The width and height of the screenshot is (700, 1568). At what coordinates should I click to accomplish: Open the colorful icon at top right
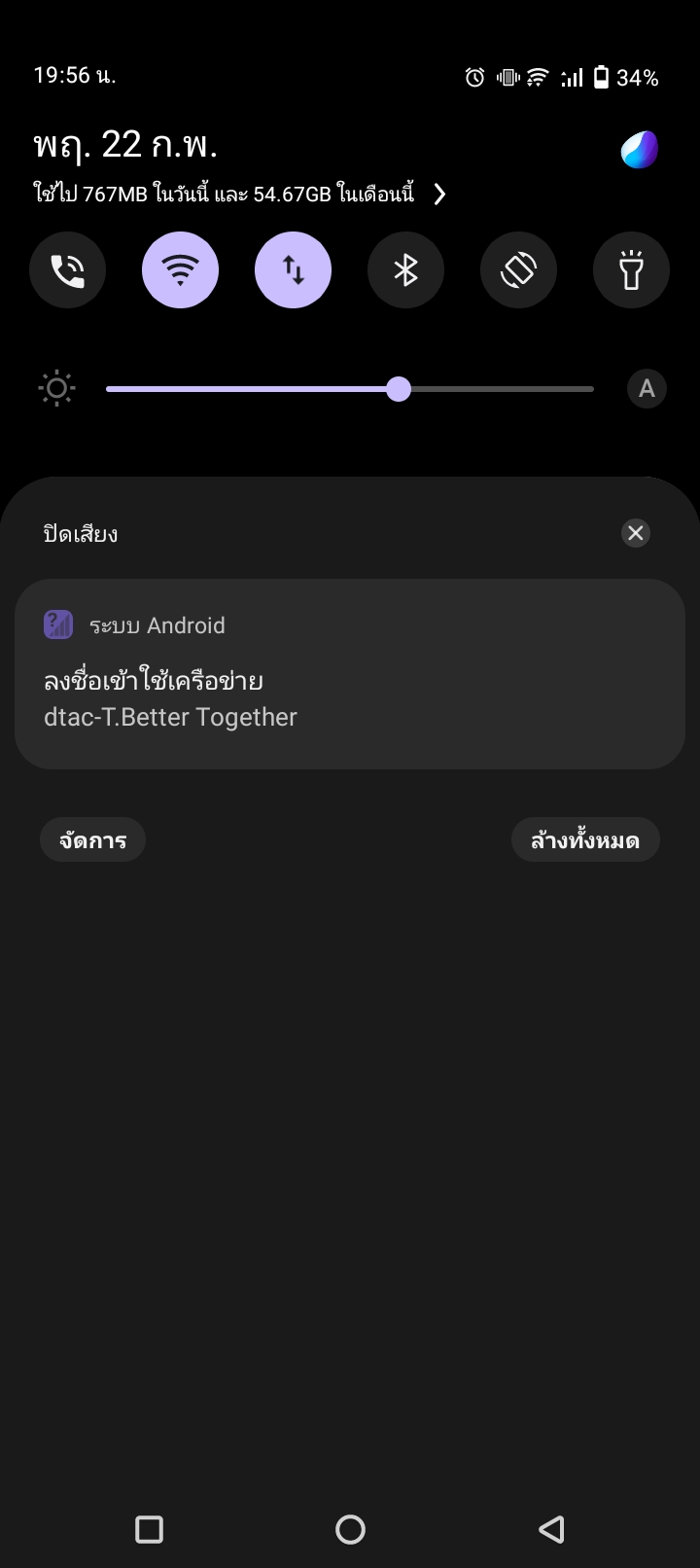click(640, 150)
